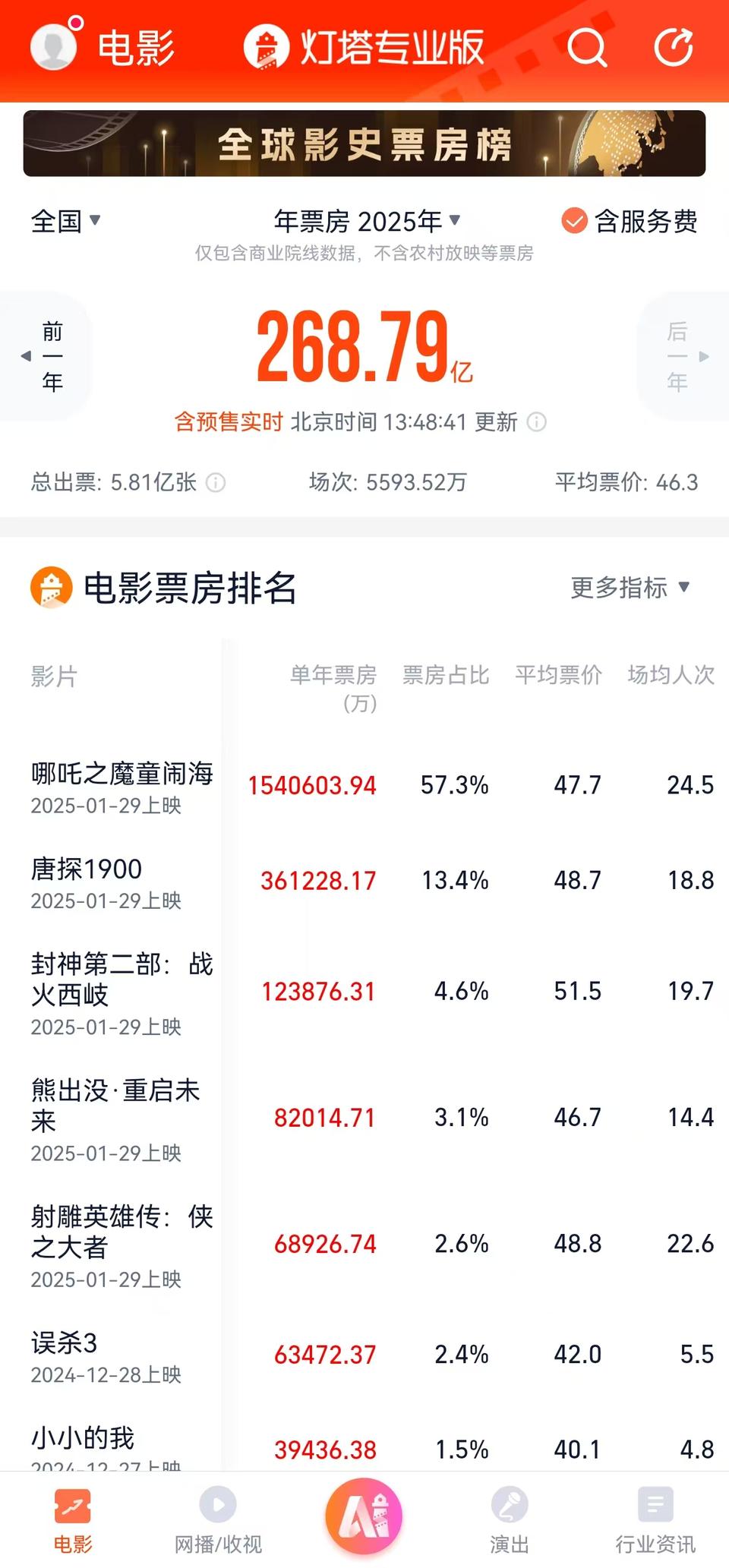Expand the 全国 region dropdown
This screenshot has width=729, height=1568.
click(x=65, y=221)
